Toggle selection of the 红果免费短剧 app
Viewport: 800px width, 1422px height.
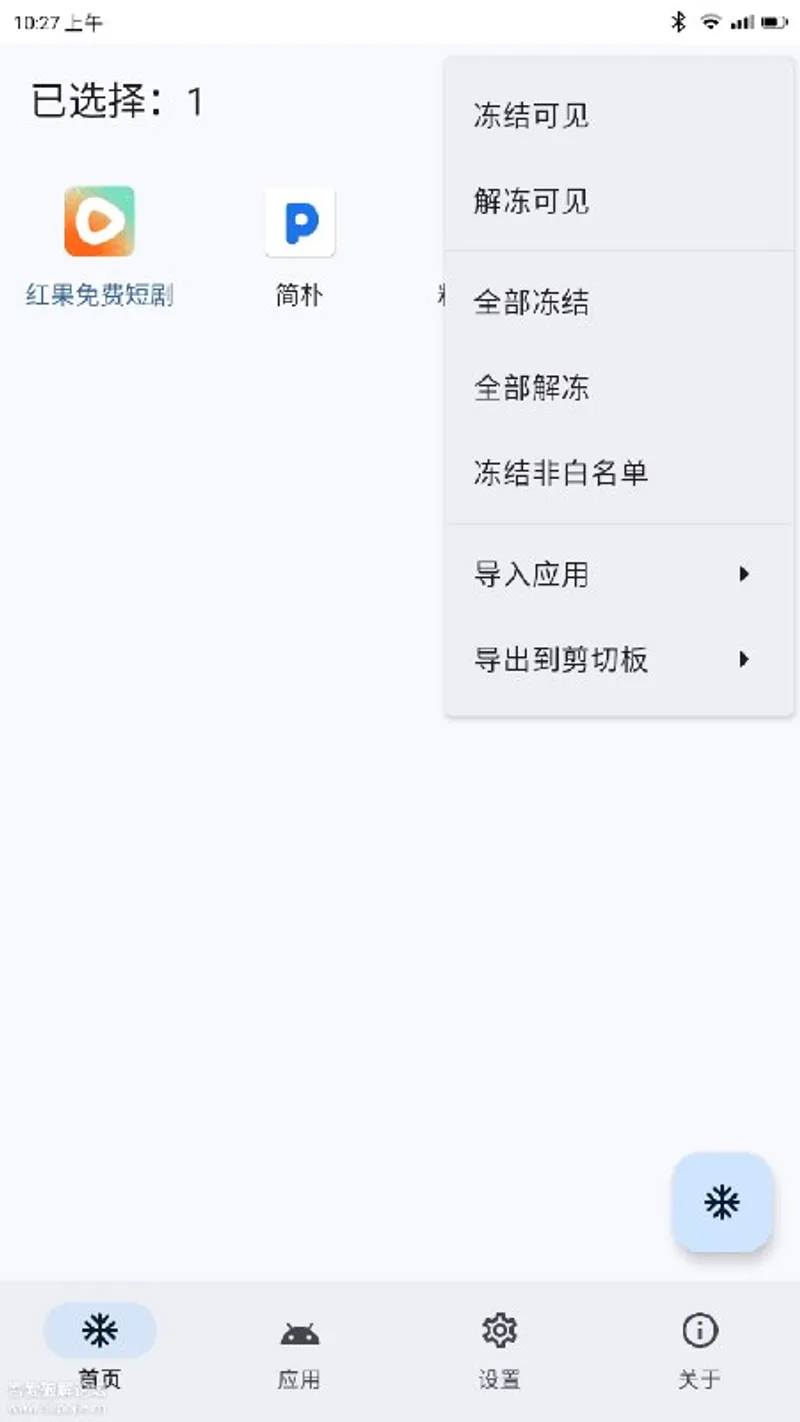(97, 220)
